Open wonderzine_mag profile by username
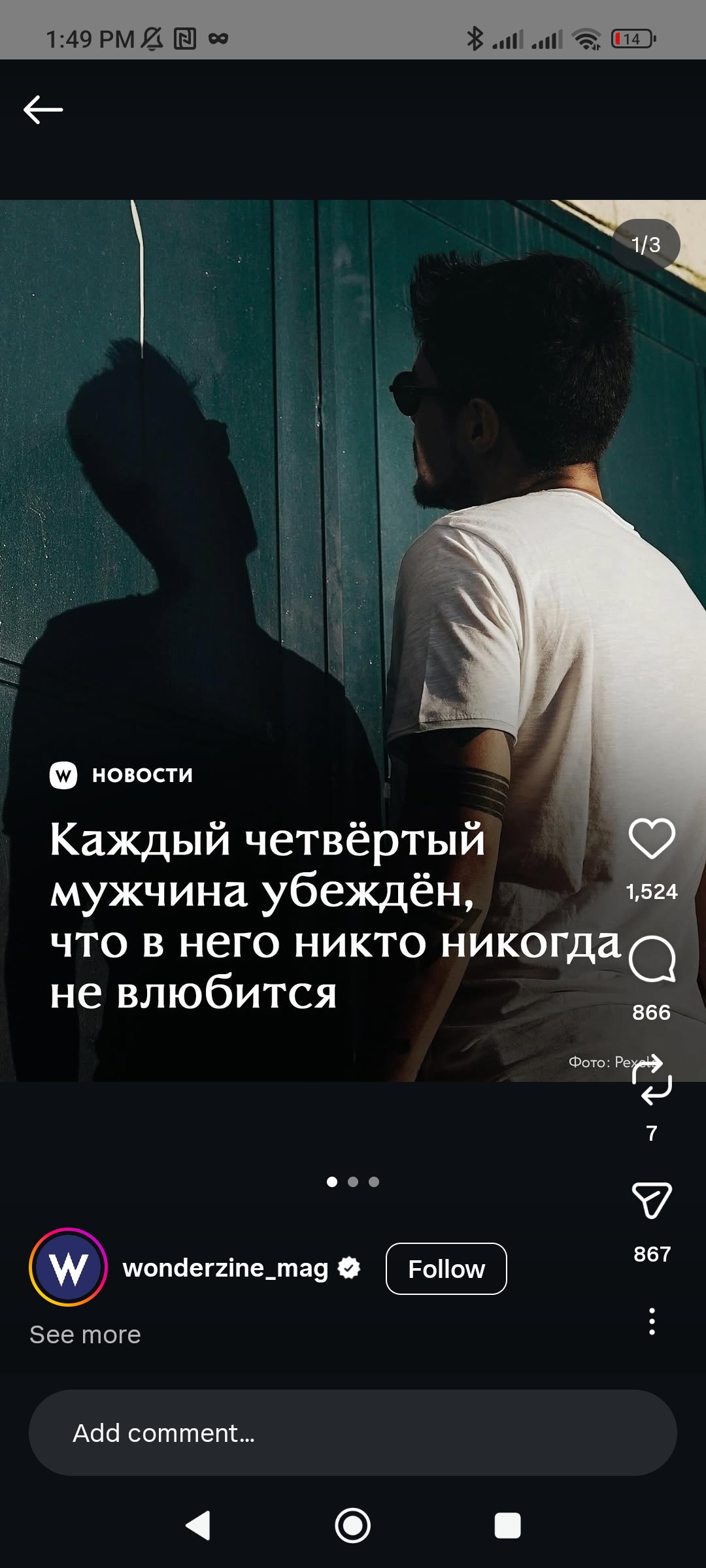Image resolution: width=706 pixels, height=1568 pixels. pyautogui.click(x=226, y=1268)
